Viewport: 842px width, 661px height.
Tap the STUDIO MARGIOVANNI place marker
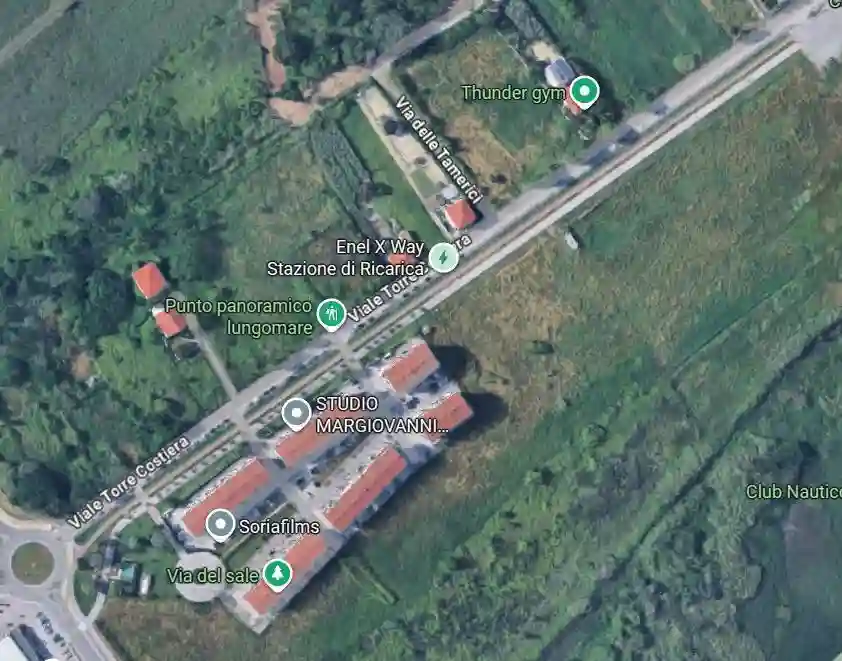coord(296,413)
